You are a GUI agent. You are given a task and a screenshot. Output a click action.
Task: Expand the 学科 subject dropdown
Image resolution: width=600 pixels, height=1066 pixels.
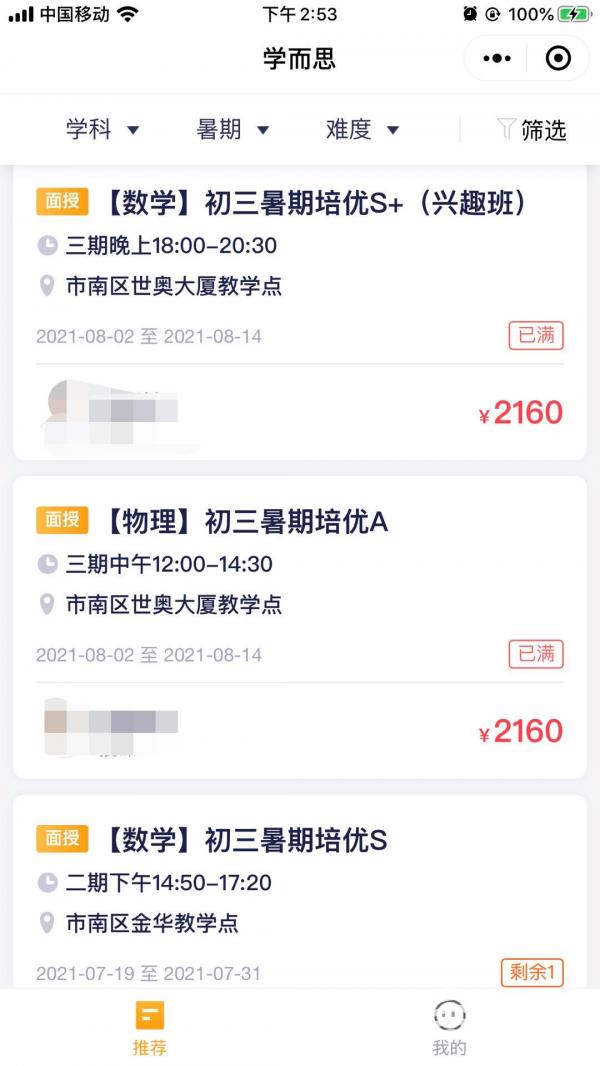(103, 130)
